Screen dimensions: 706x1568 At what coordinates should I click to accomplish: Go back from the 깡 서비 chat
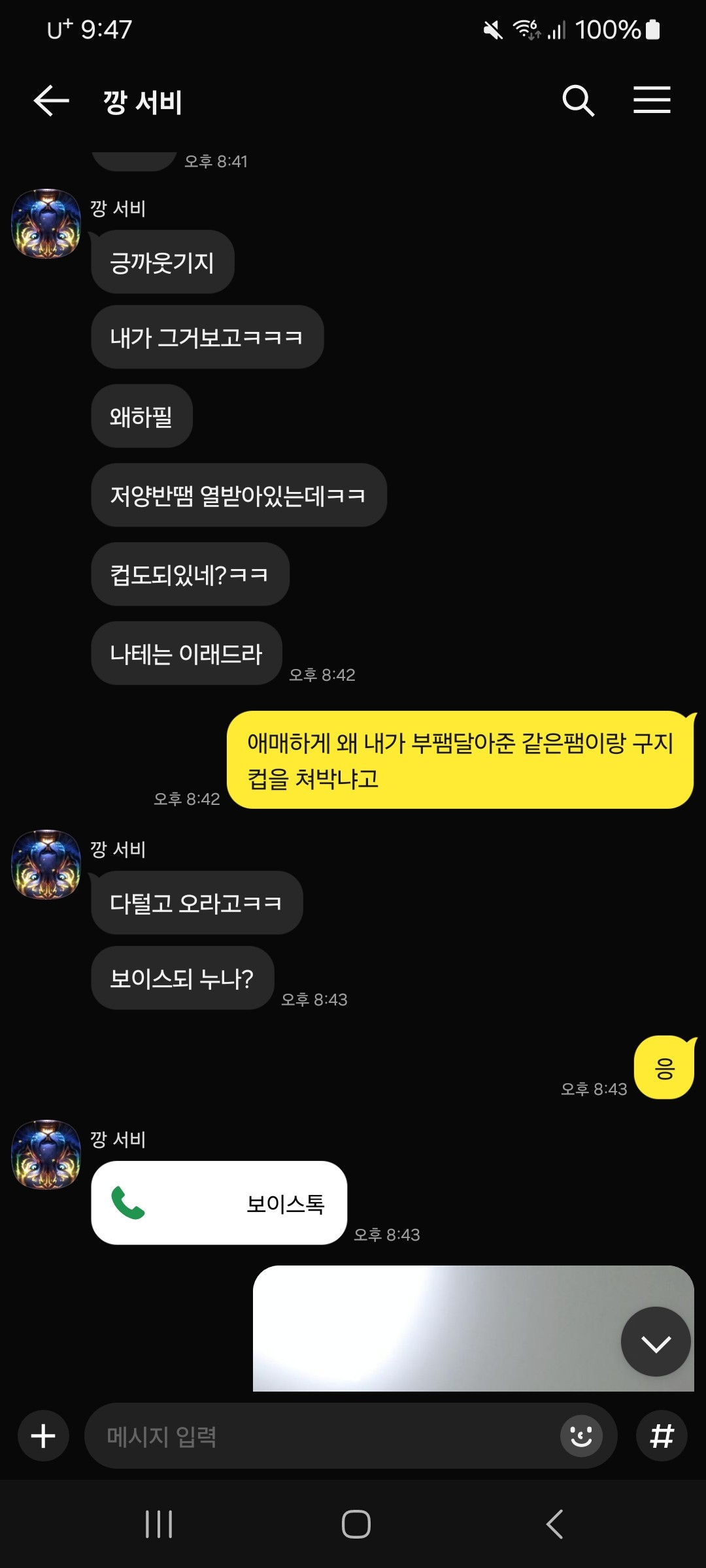click(x=51, y=101)
